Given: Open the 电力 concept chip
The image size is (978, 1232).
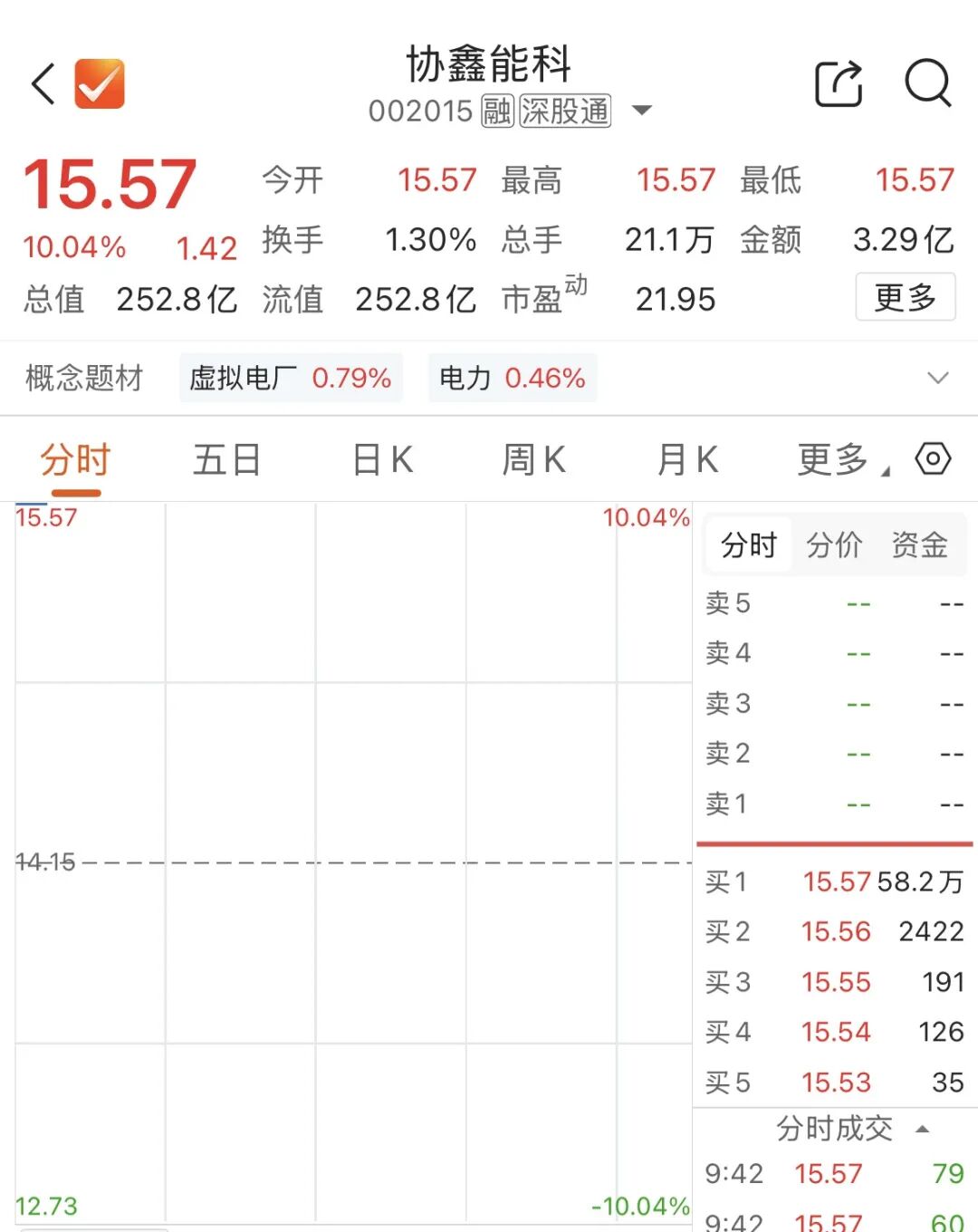Looking at the screenshot, I should 513,378.
